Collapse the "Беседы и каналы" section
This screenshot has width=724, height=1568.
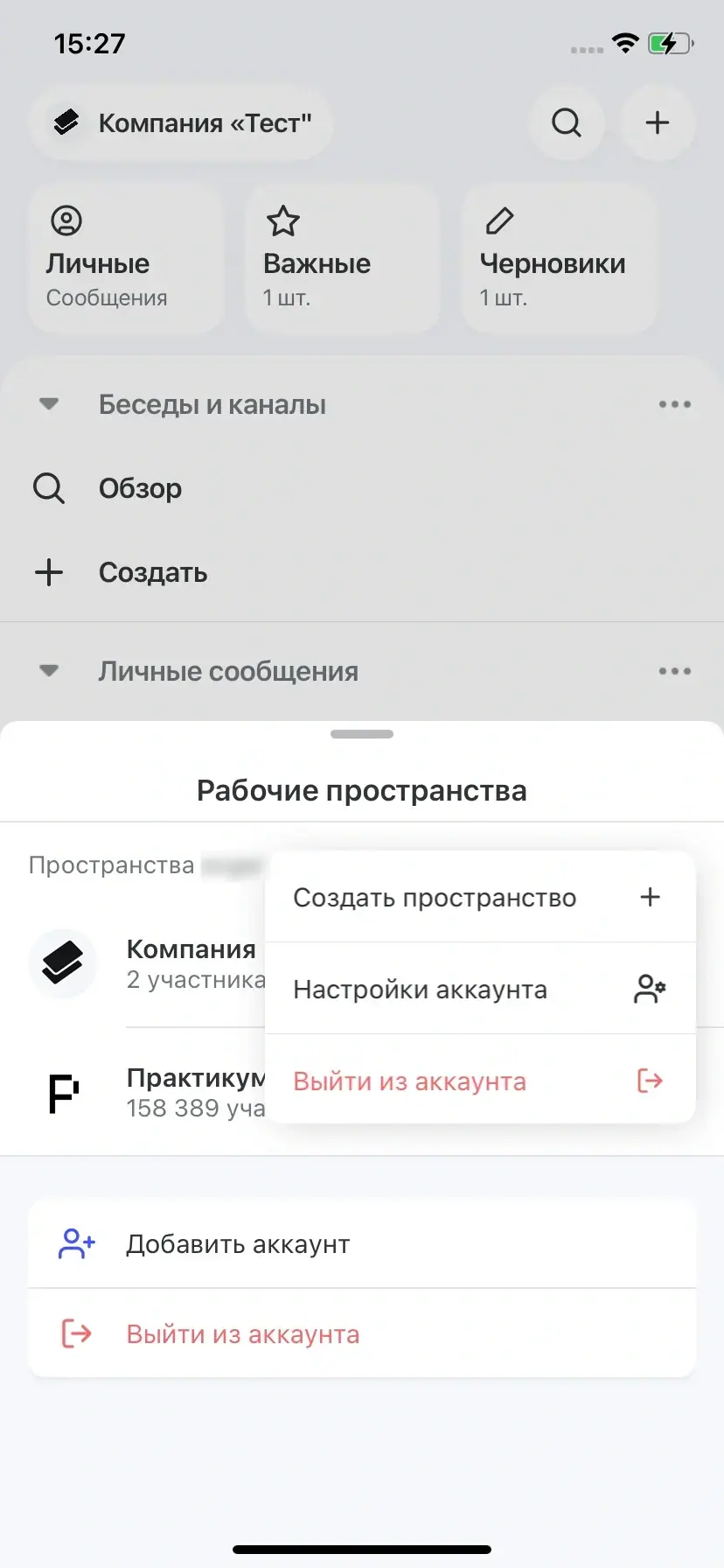[x=50, y=404]
